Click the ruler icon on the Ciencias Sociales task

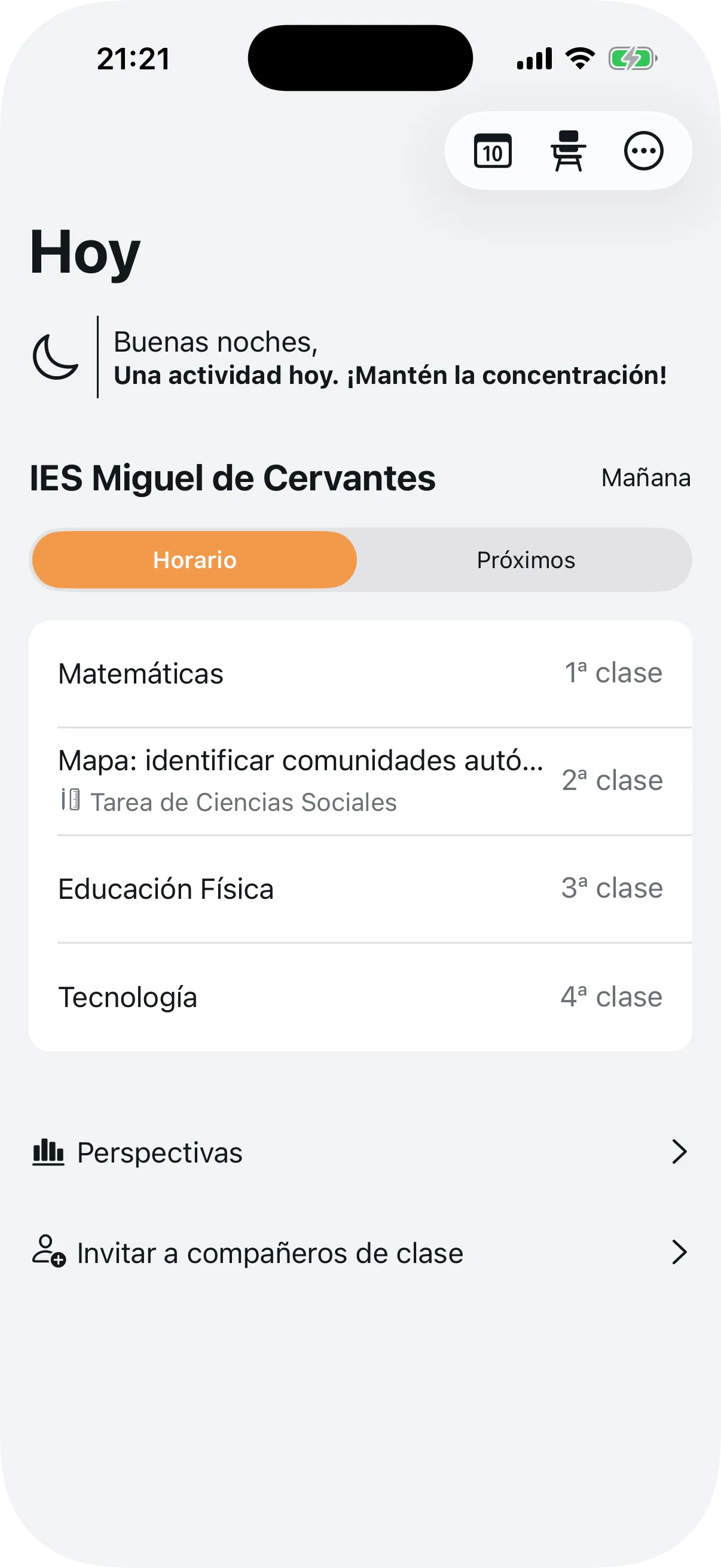71,800
